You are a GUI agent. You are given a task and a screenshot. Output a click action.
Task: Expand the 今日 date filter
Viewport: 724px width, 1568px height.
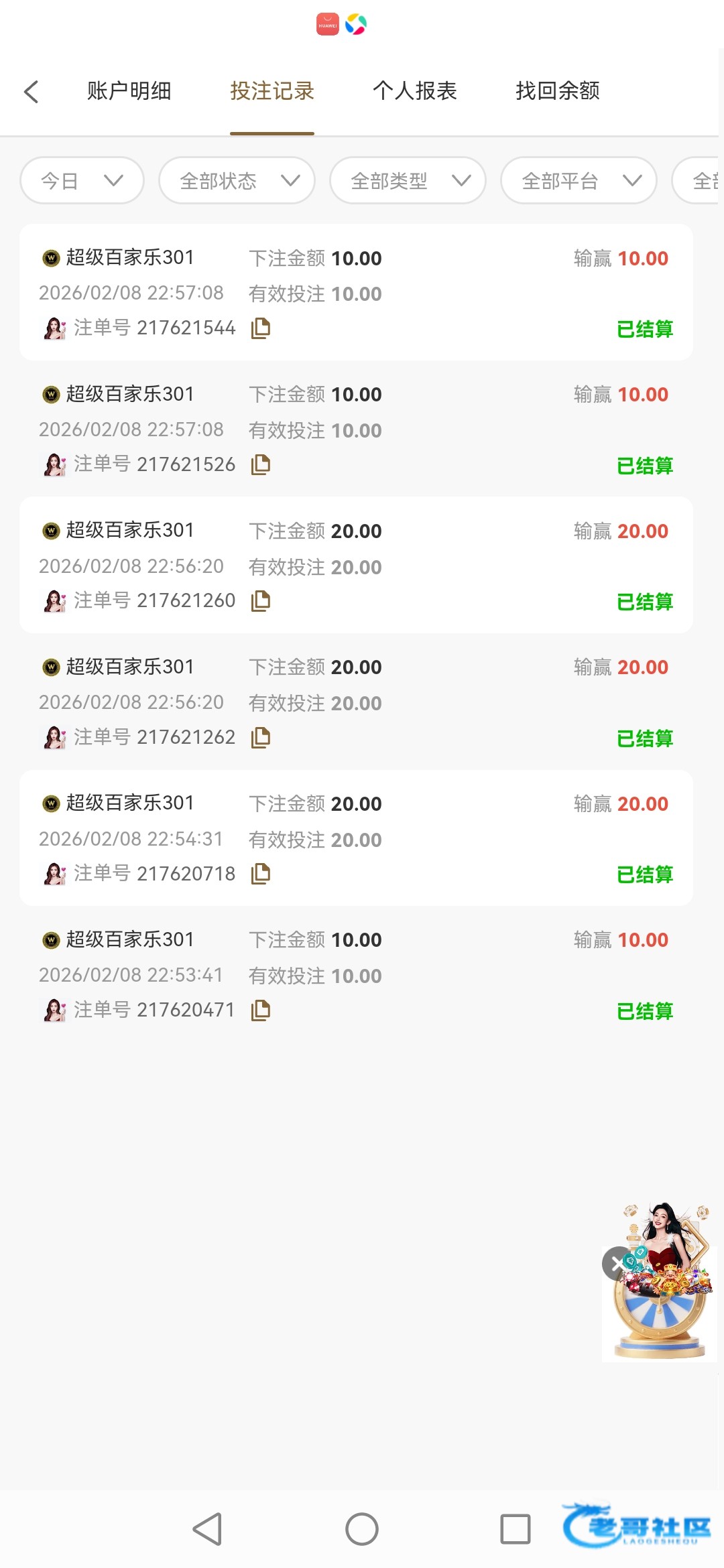(x=82, y=180)
